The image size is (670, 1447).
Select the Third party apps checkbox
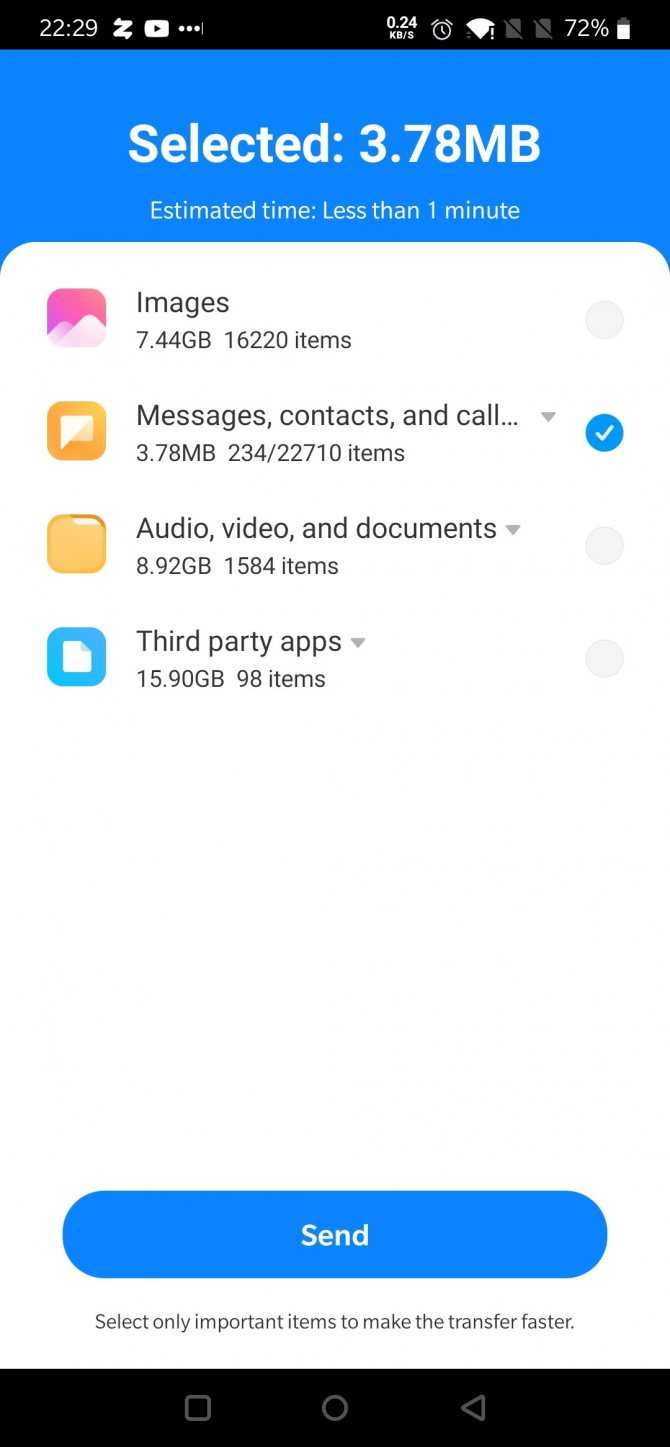604,659
